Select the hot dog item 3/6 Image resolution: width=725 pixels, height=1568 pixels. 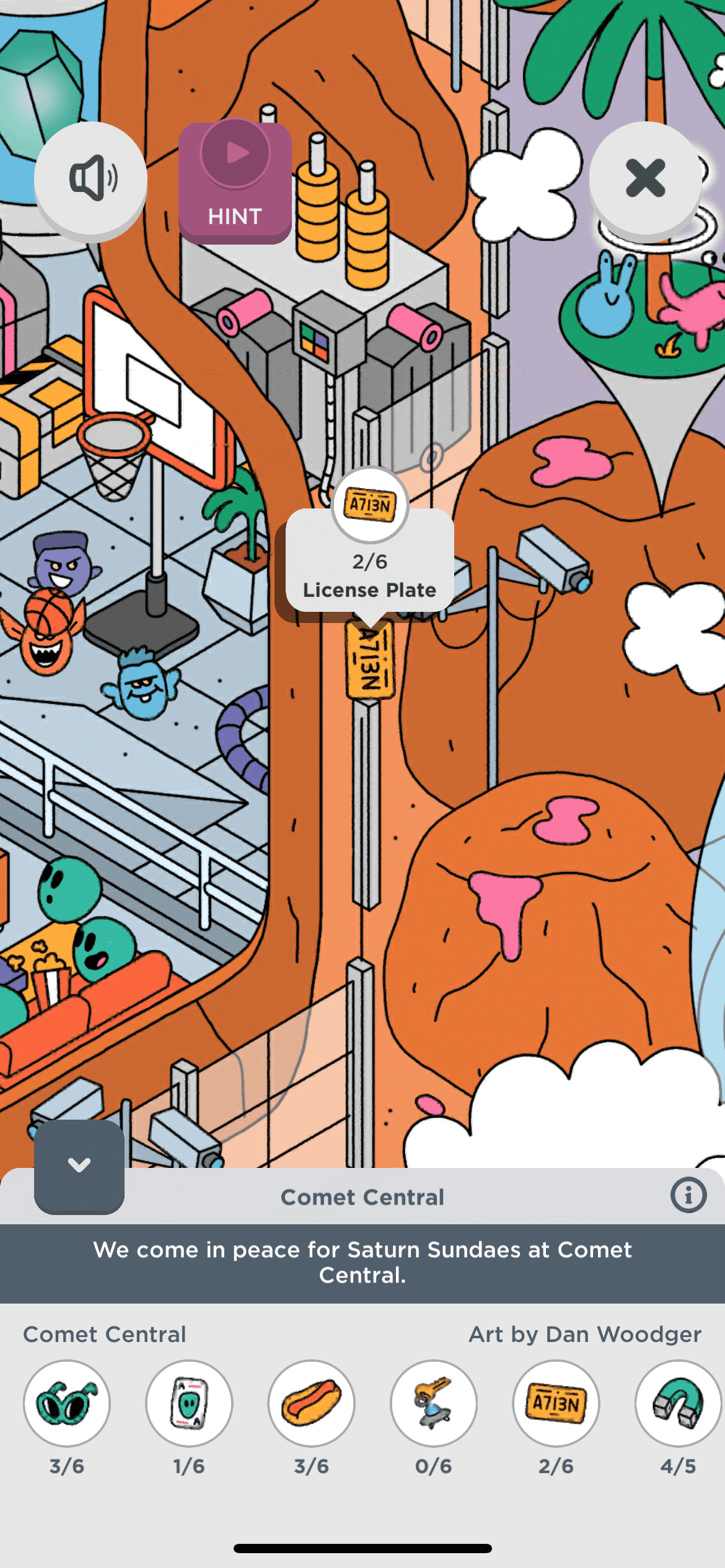click(x=311, y=1403)
